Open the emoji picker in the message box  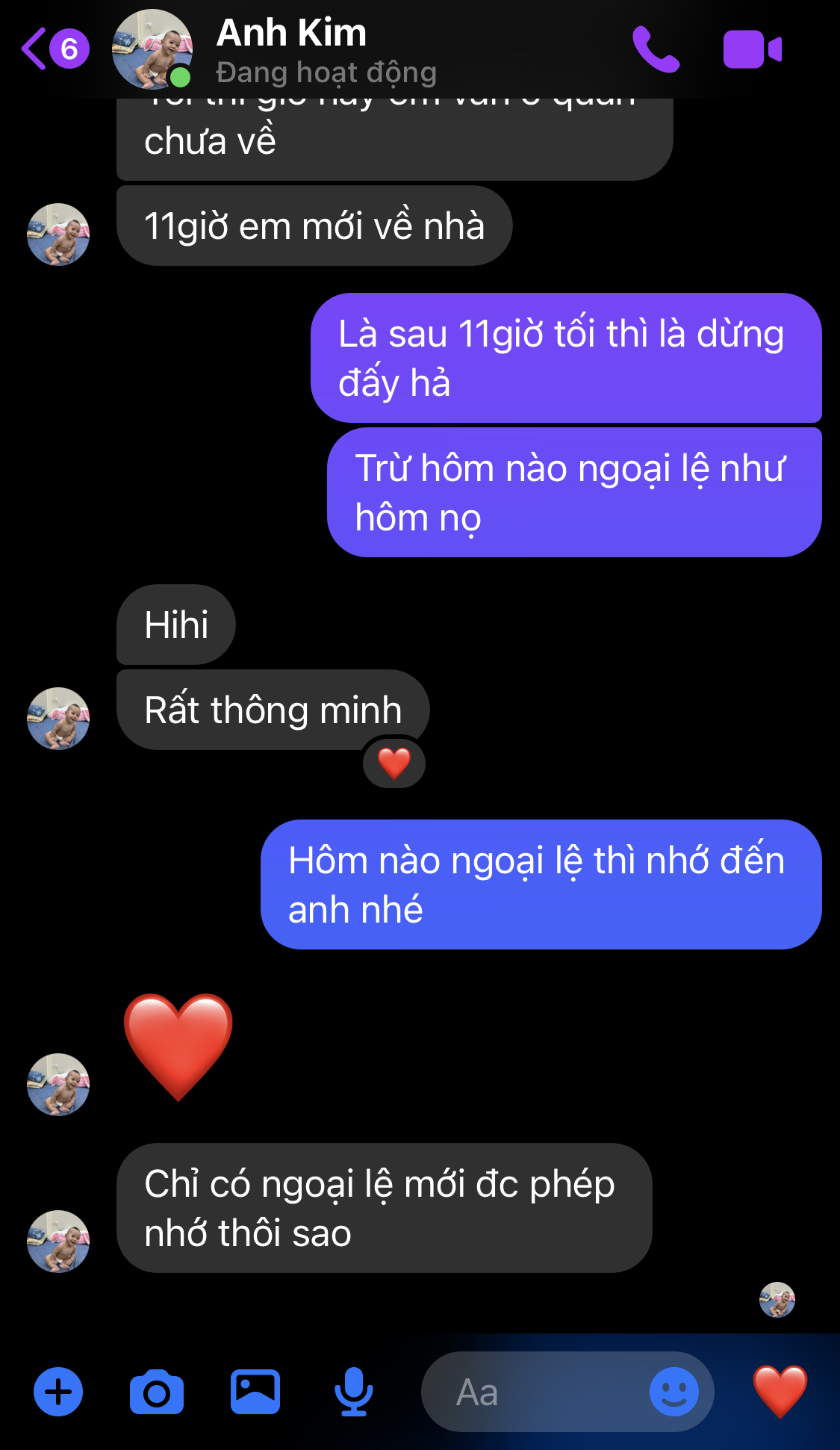(673, 1392)
